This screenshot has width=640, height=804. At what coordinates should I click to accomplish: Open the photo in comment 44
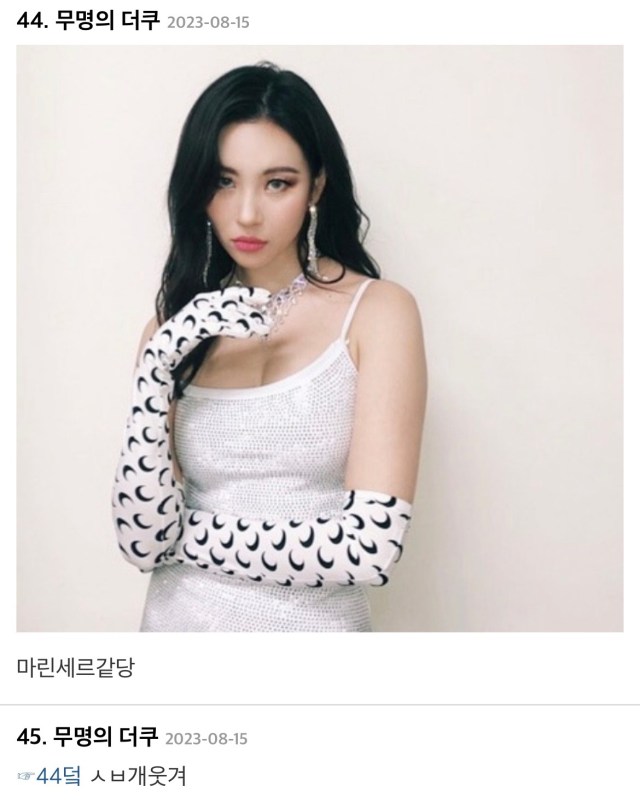click(318, 338)
